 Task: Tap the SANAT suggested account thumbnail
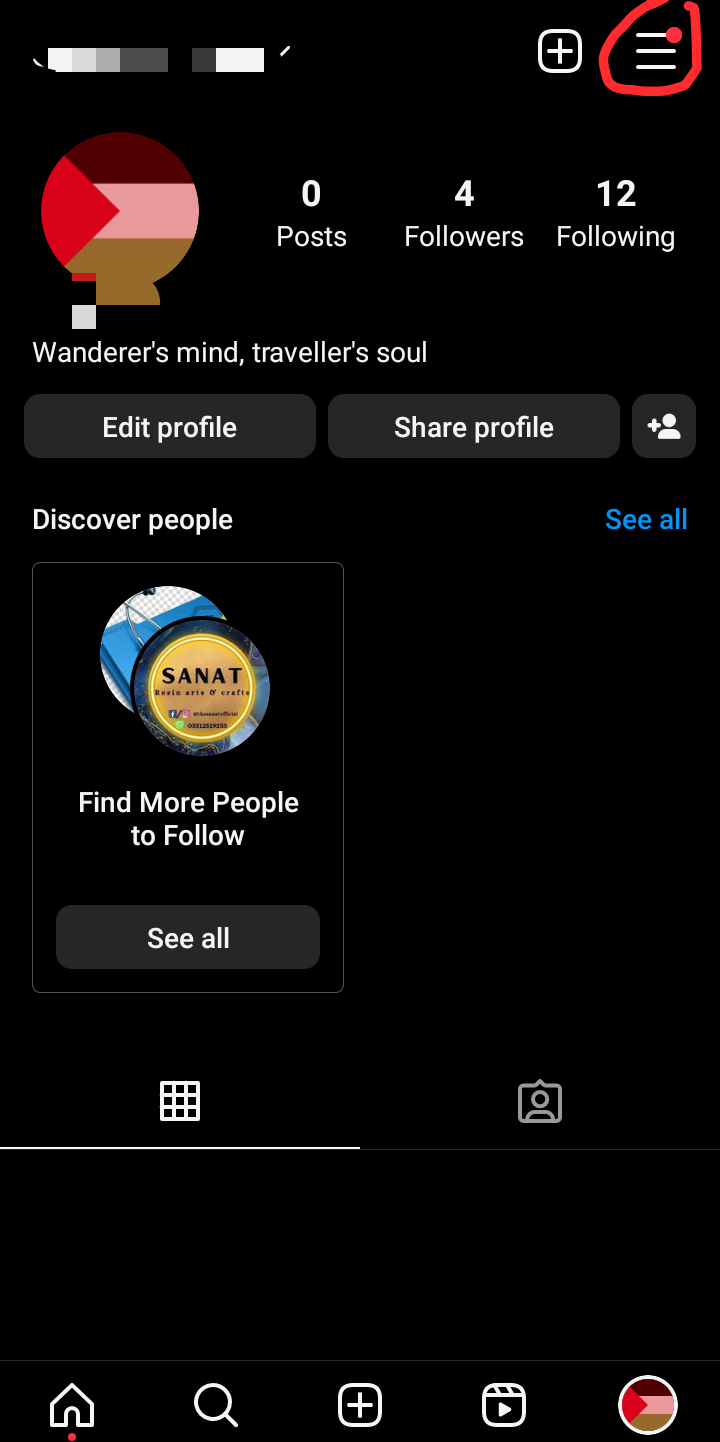[x=187, y=670]
